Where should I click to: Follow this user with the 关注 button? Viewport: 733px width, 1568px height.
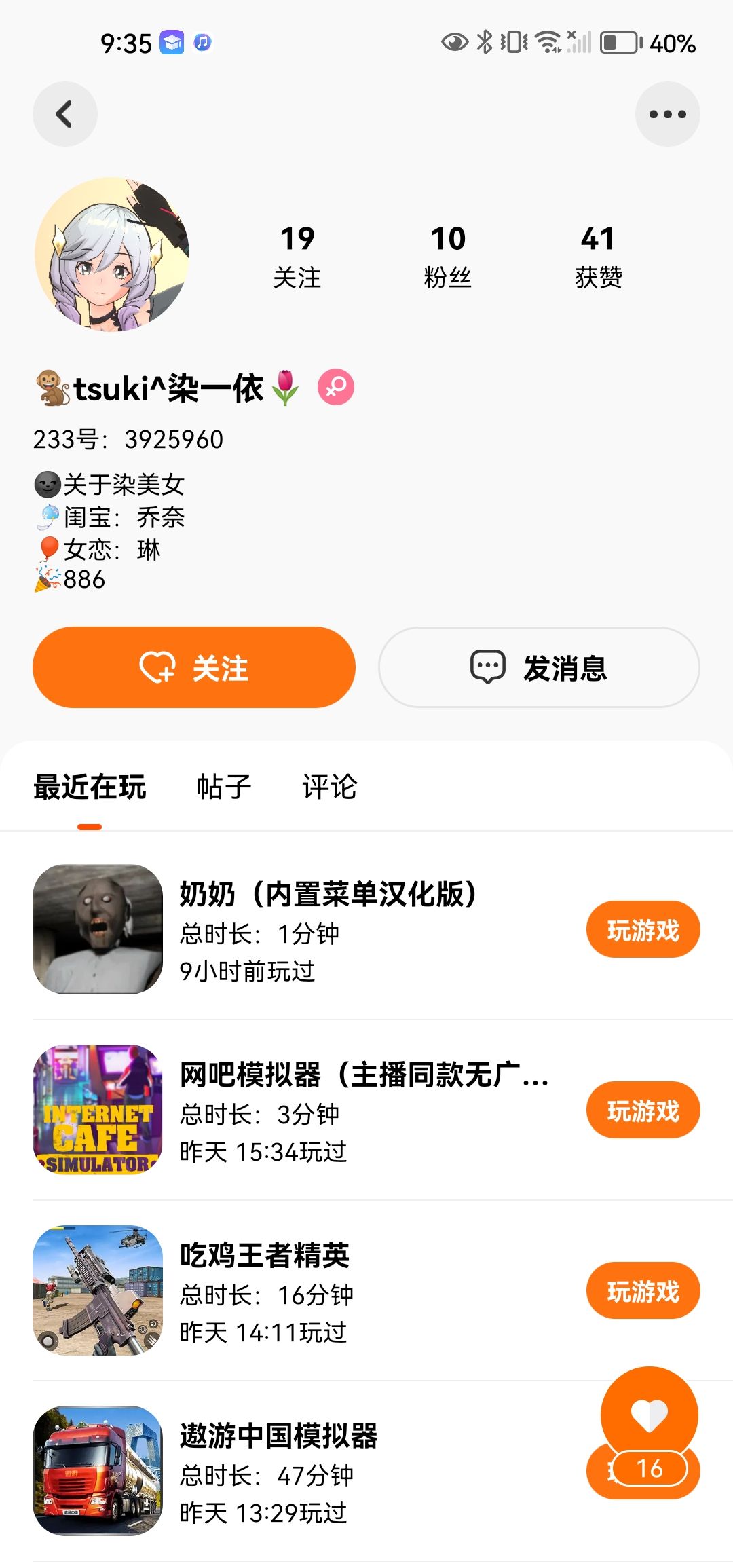194,667
